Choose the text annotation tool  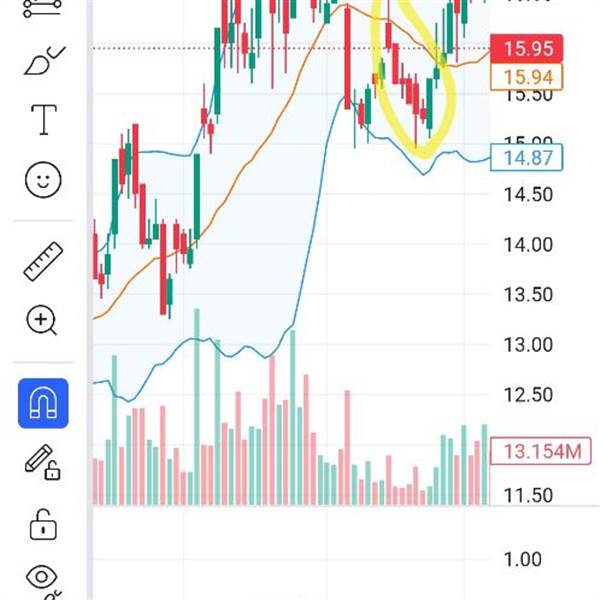coord(44,120)
